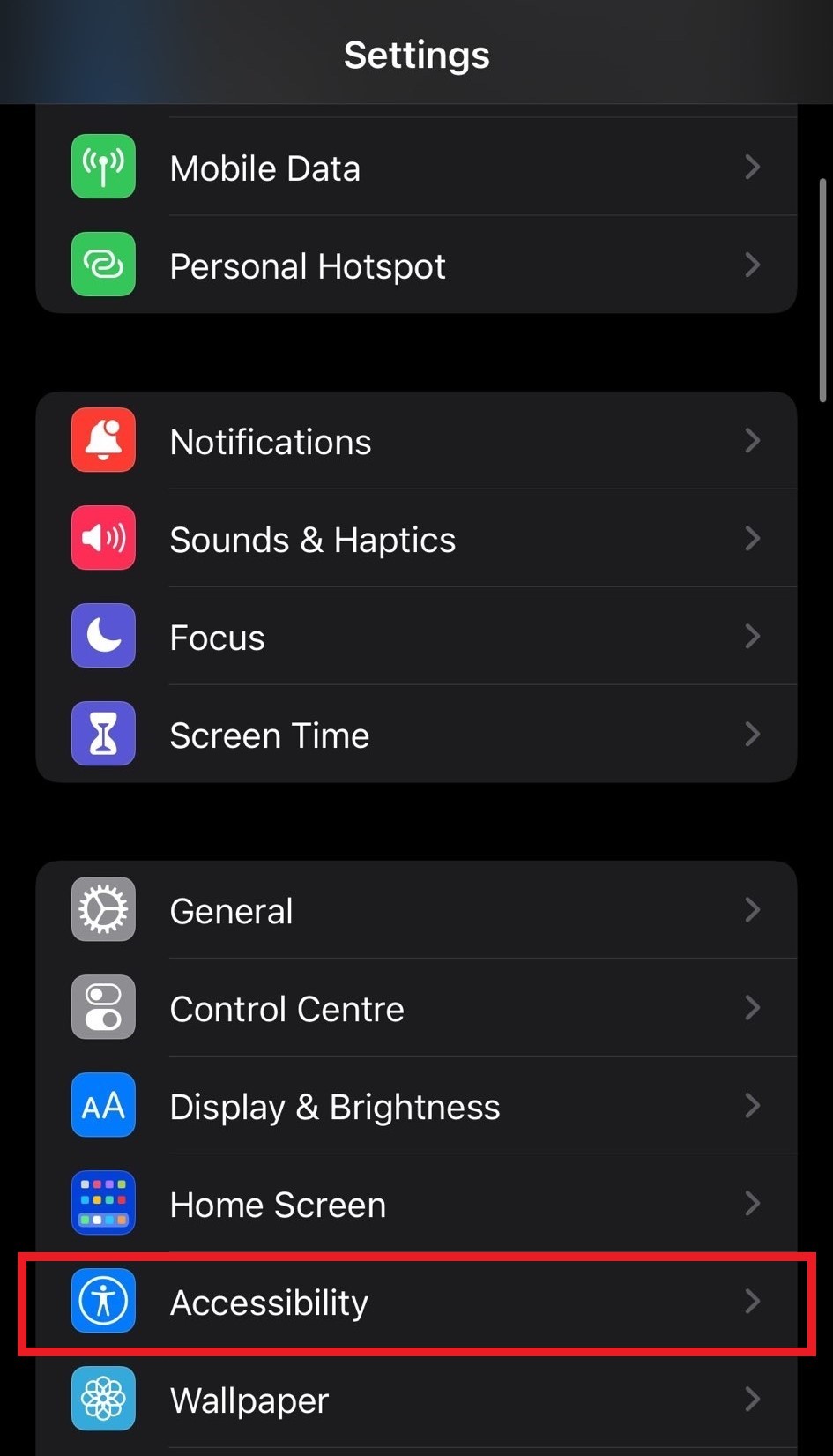Open the Focus settings row
Image resolution: width=833 pixels, height=1456 pixels.
[x=416, y=636]
